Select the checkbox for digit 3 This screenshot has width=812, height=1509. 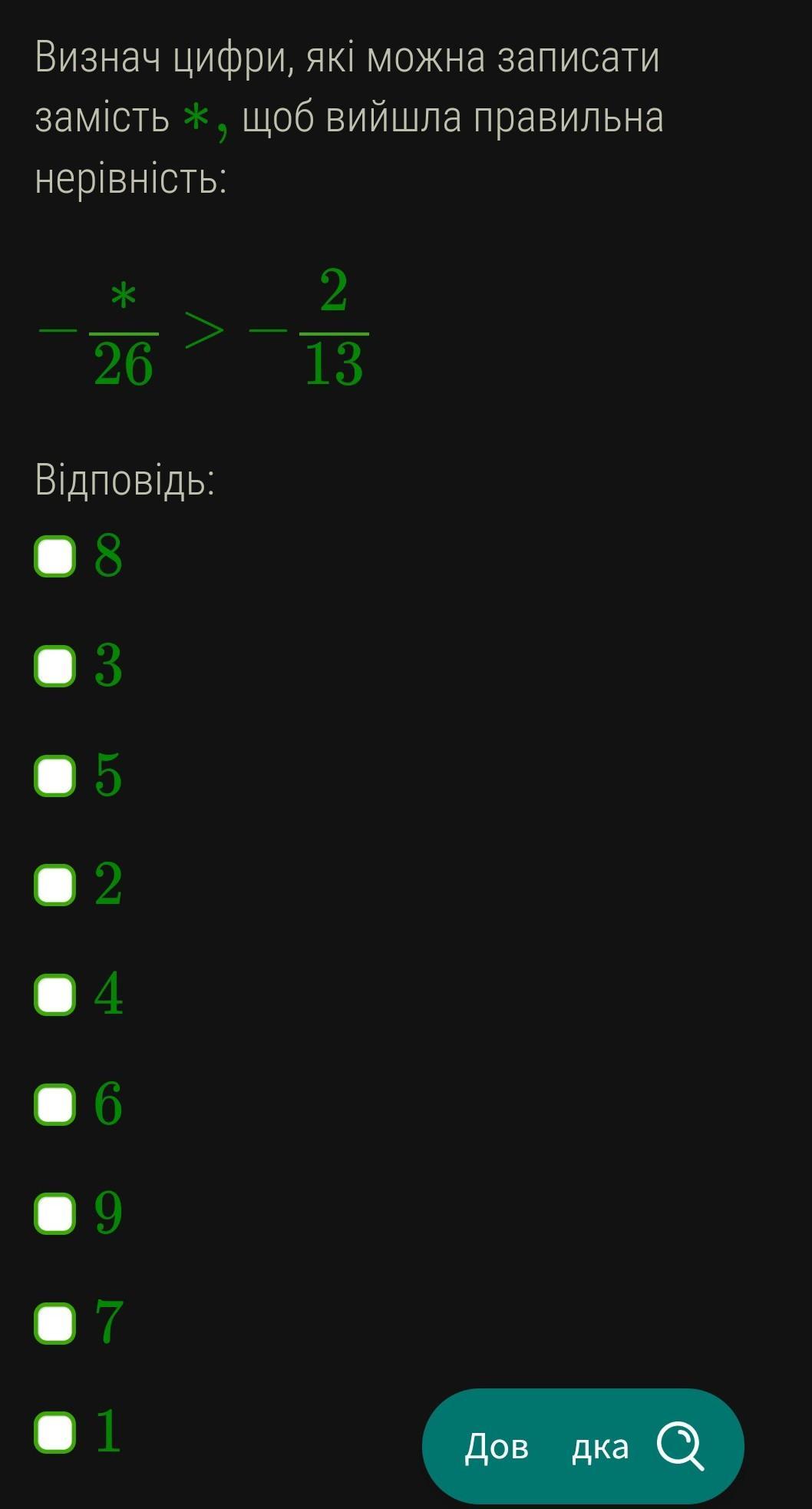55,666
